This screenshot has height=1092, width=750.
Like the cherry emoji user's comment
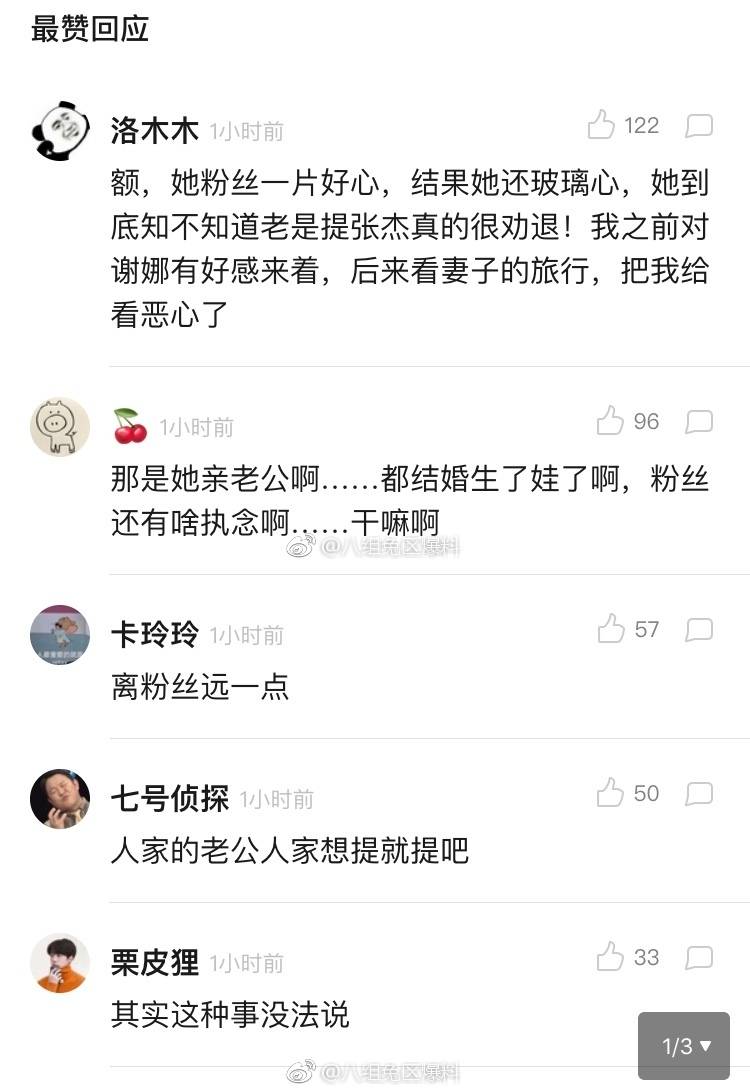pos(610,421)
